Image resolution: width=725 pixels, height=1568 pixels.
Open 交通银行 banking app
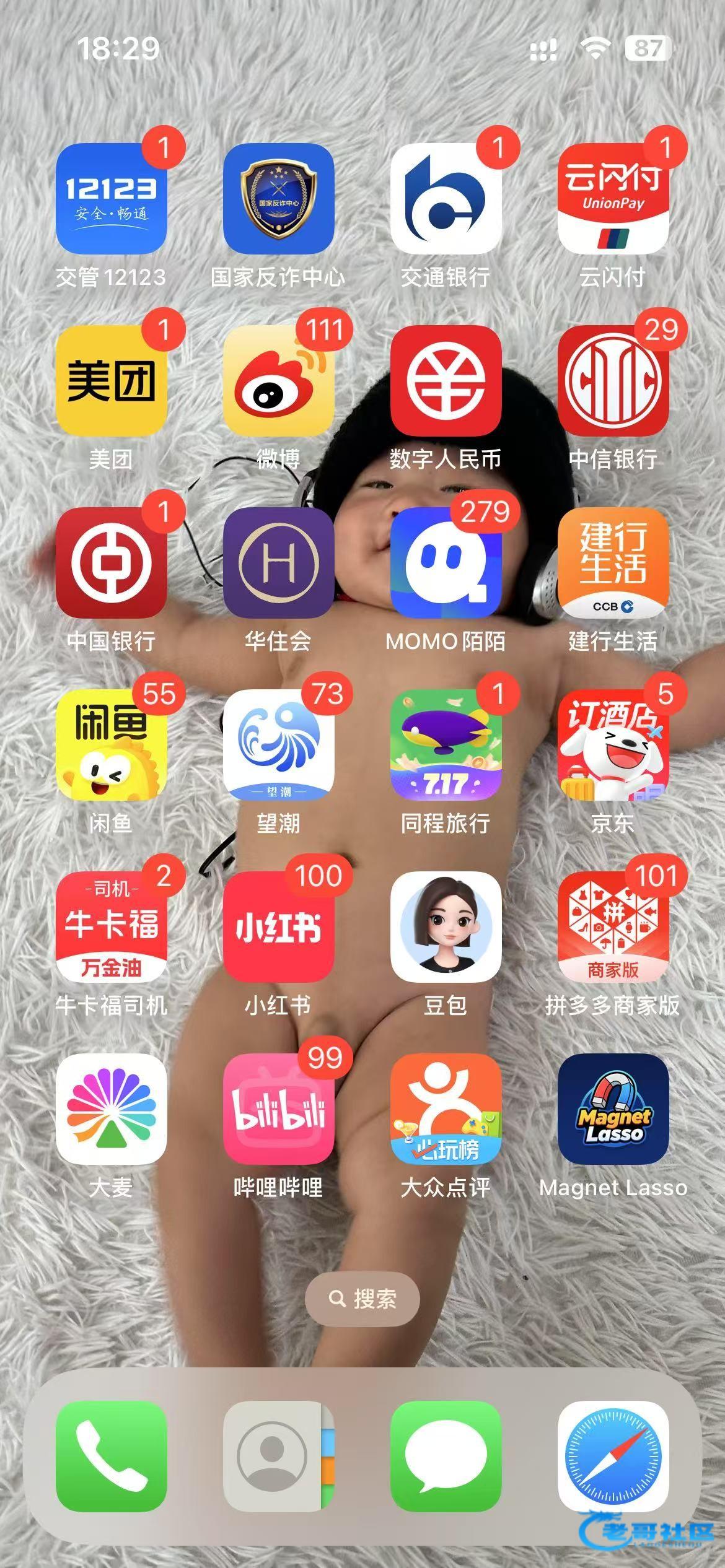446,199
